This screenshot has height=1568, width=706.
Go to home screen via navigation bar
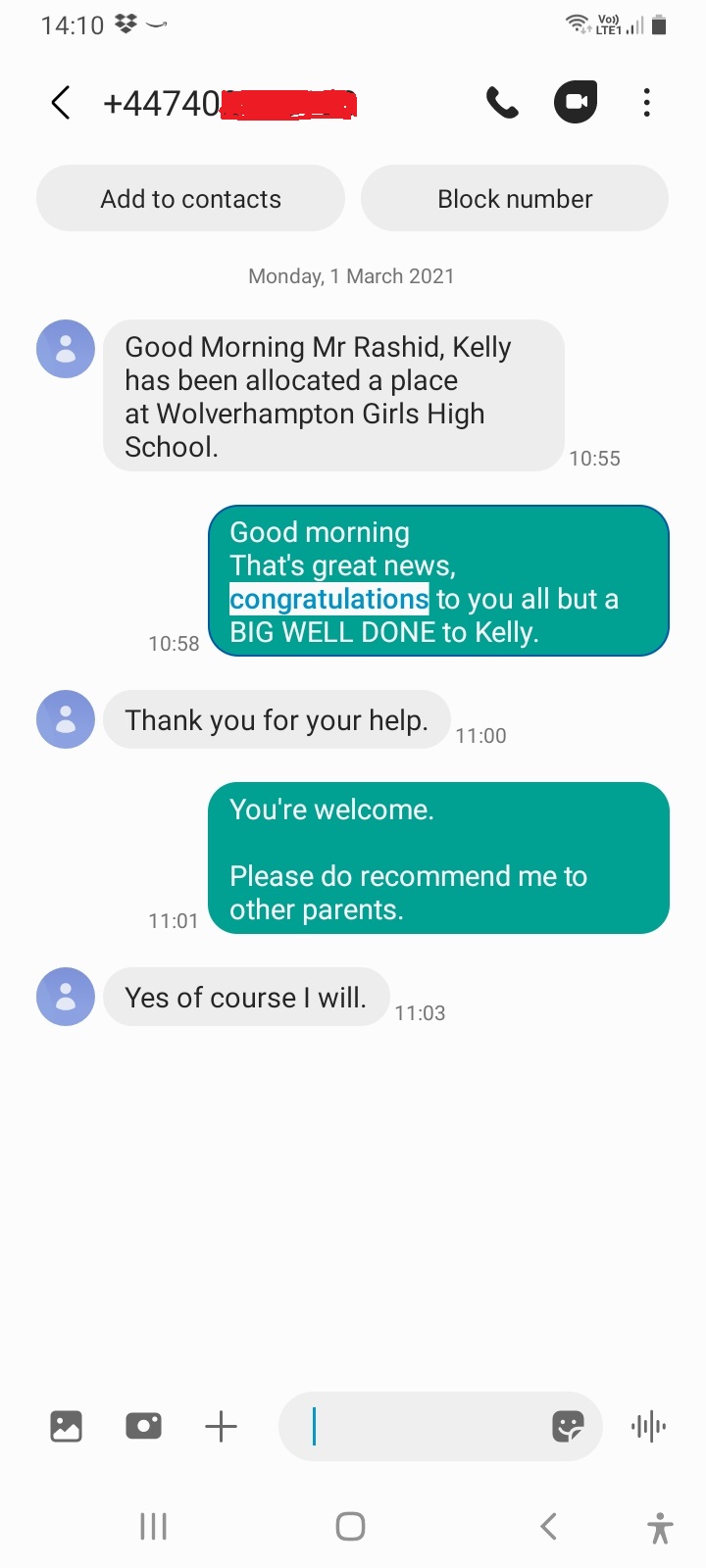[351, 1526]
